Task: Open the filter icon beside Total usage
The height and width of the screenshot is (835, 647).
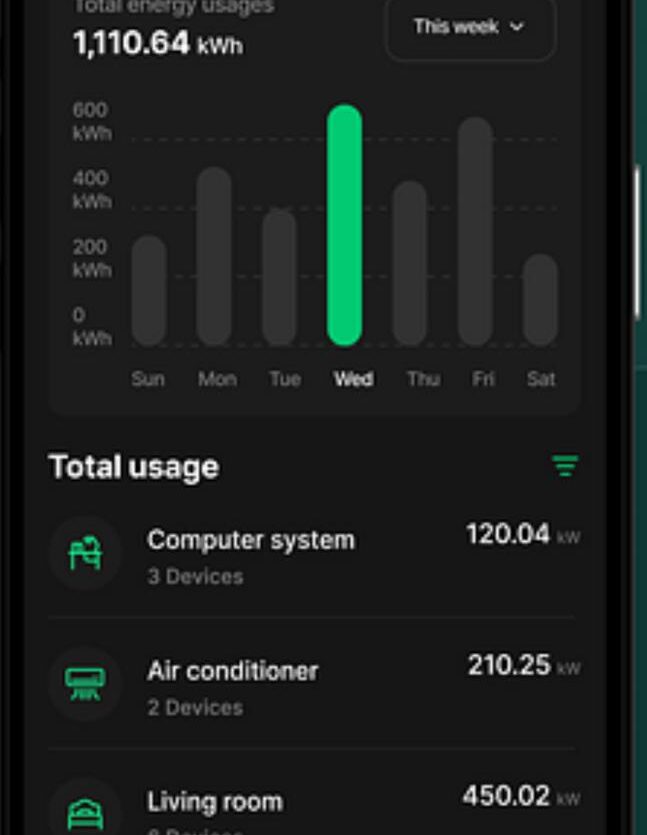Action: pyautogui.click(x=565, y=466)
